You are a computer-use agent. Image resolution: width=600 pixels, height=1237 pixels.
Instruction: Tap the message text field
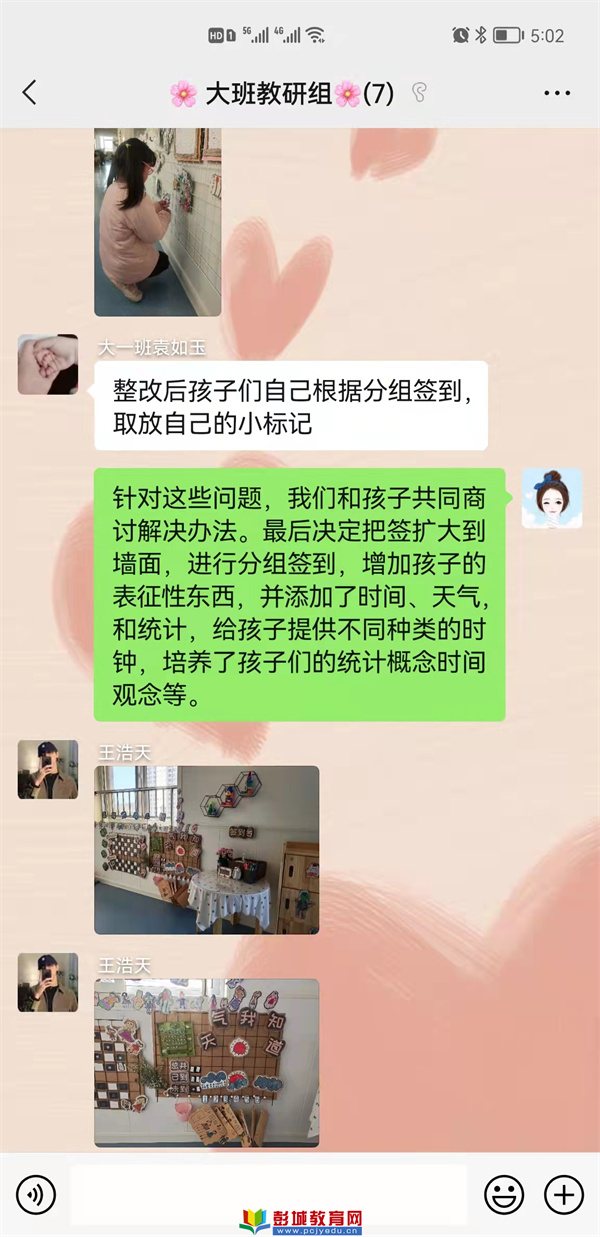[268, 1194]
